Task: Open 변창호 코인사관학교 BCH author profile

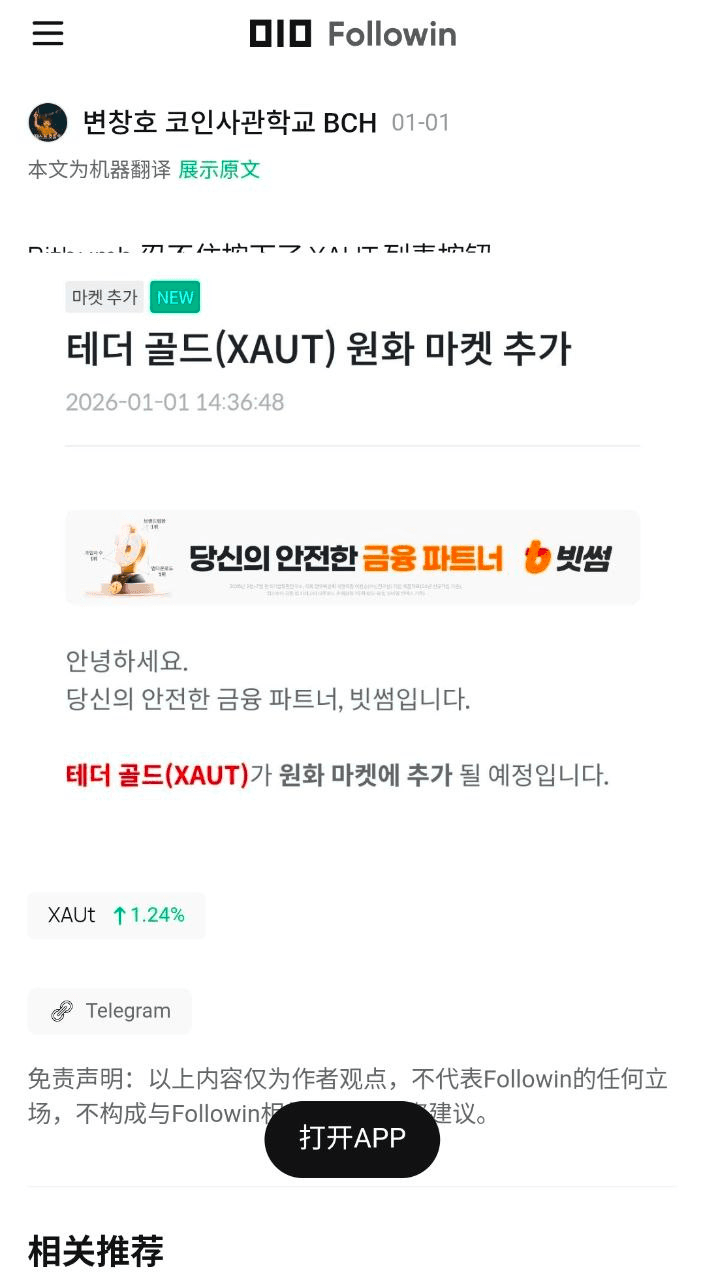Action: (229, 123)
